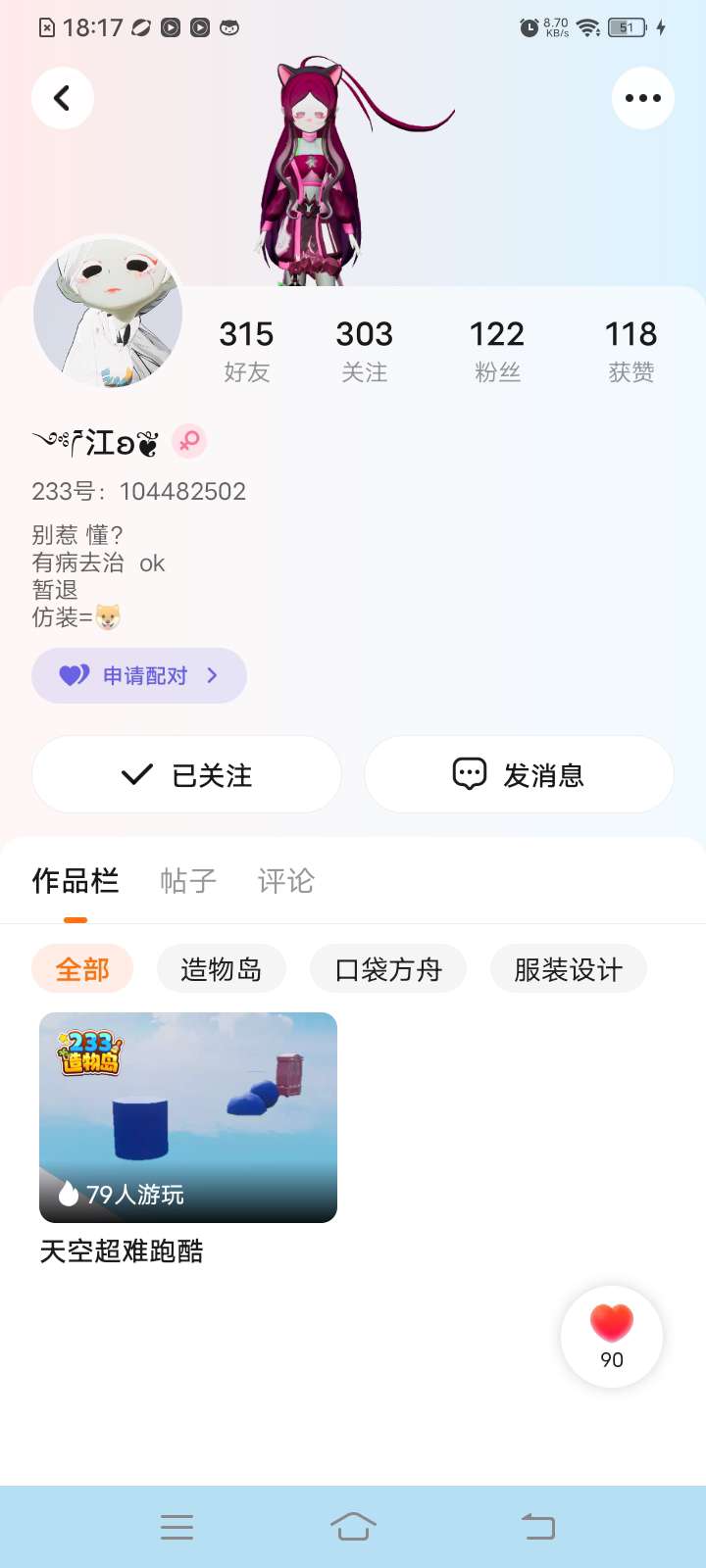Image resolution: width=706 pixels, height=1568 pixels.
Task: Filter works by 口袋方舟
Action: pos(388,969)
